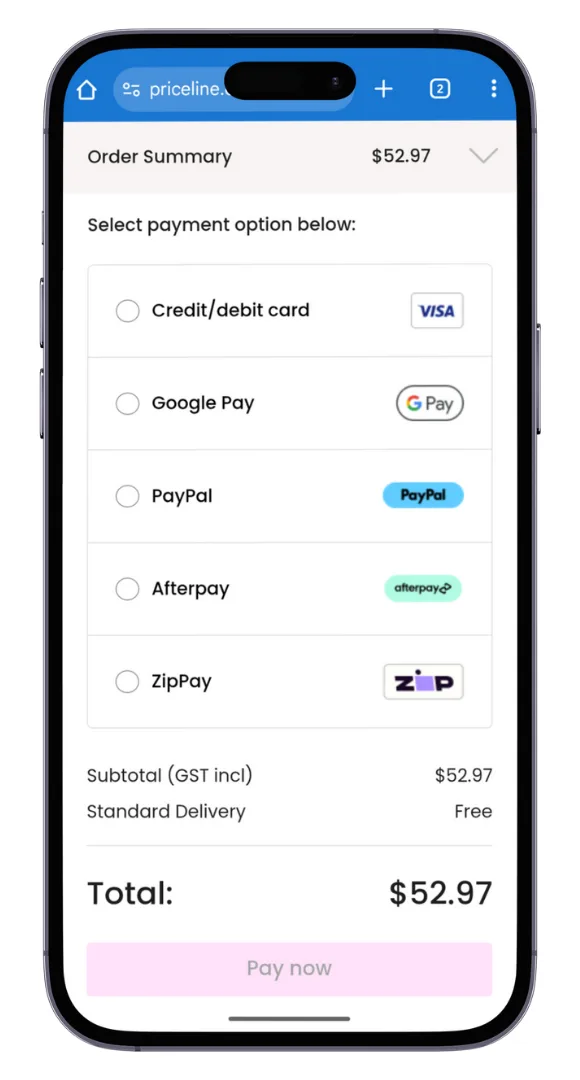Open the tab switcher
The width and height of the screenshot is (580, 1080).
(x=439, y=89)
